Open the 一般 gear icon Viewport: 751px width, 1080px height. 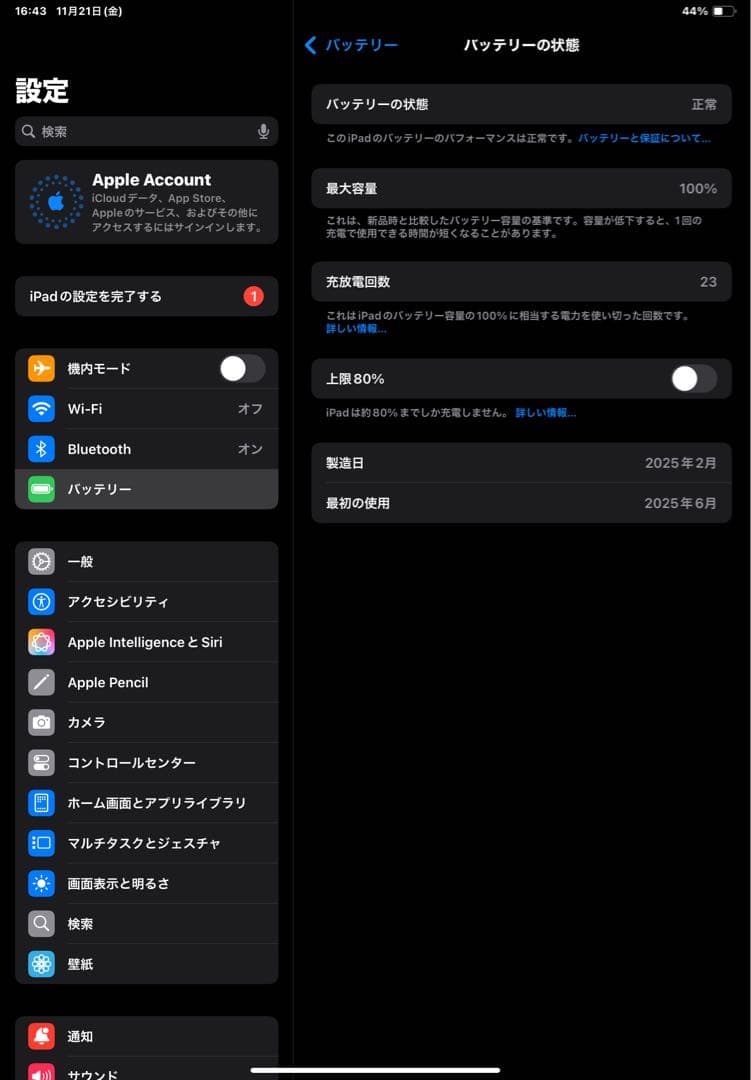click(42, 562)
